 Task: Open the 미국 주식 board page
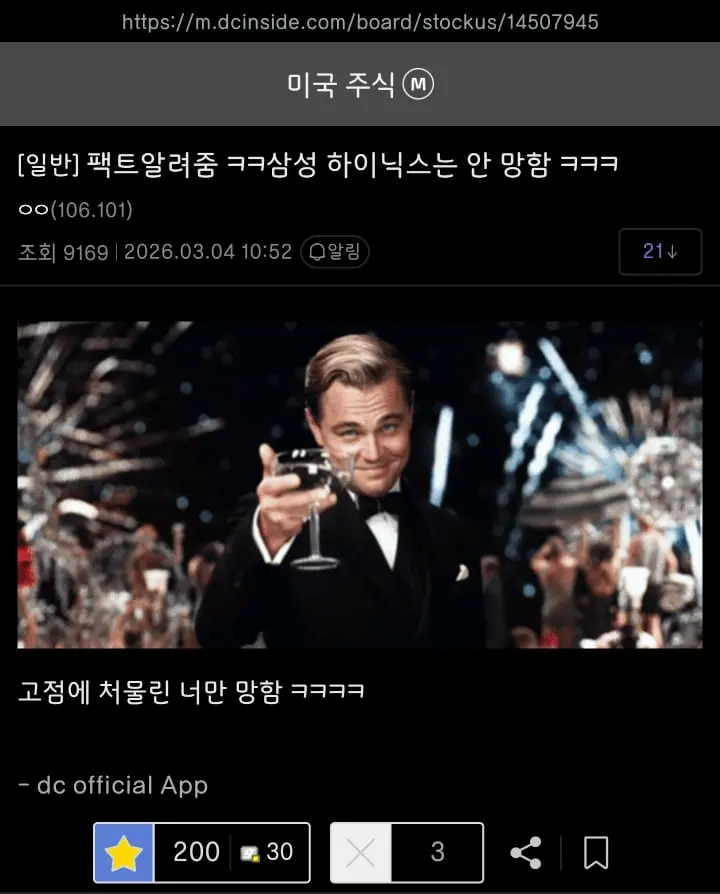point(344,85)
